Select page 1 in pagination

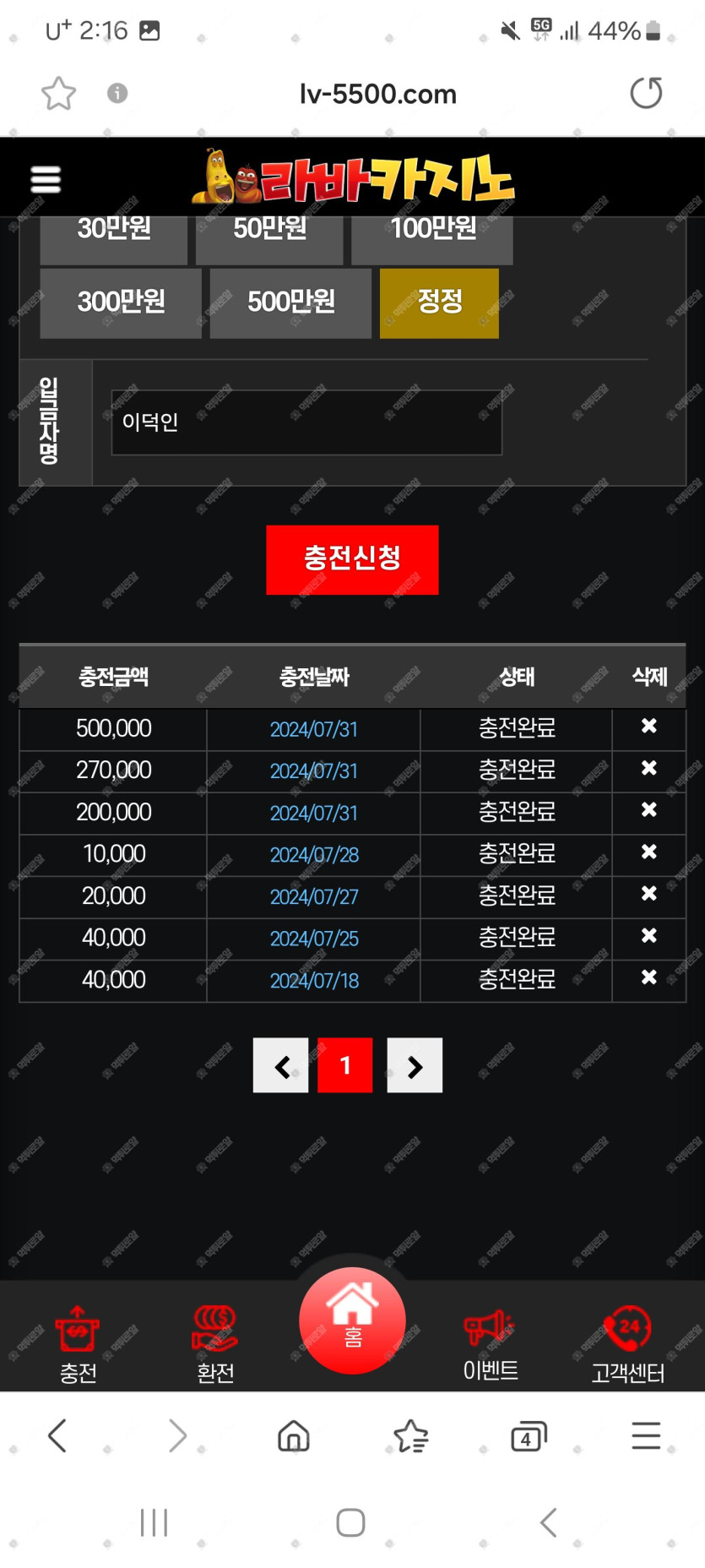pos(344,1066)
